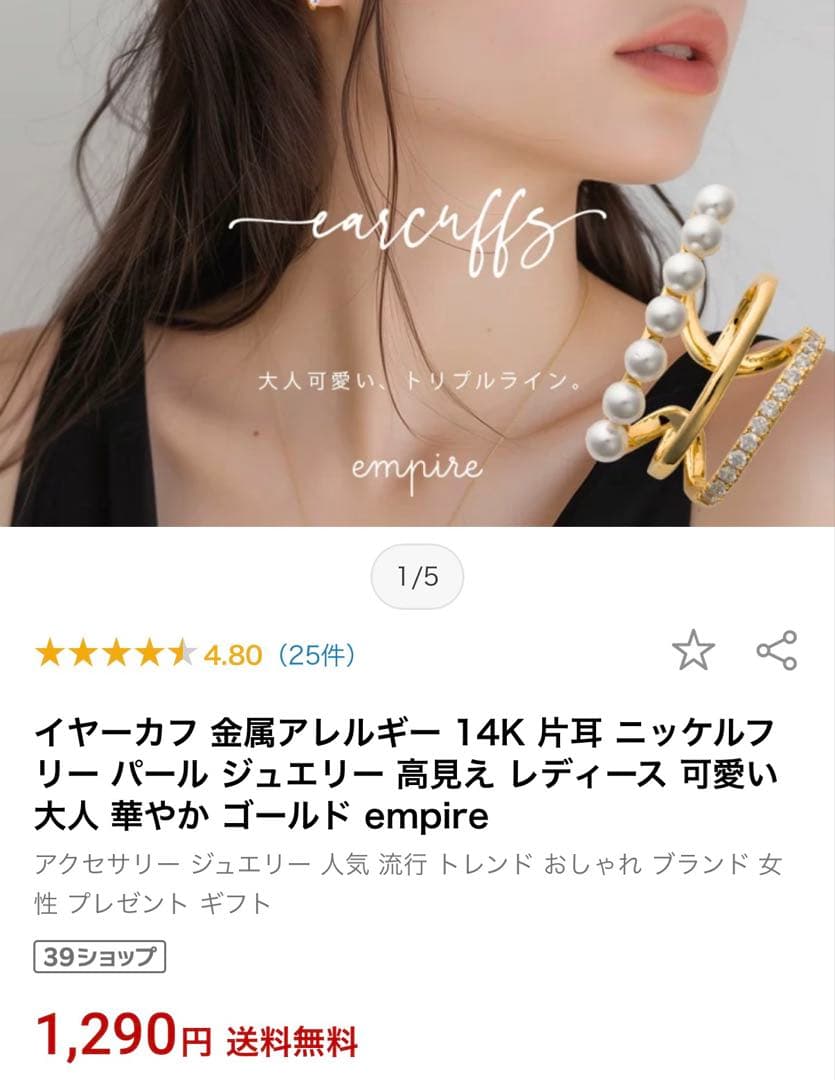Open the earcuff product photo
Screen dimensions: 835x1080
(417, 262)
